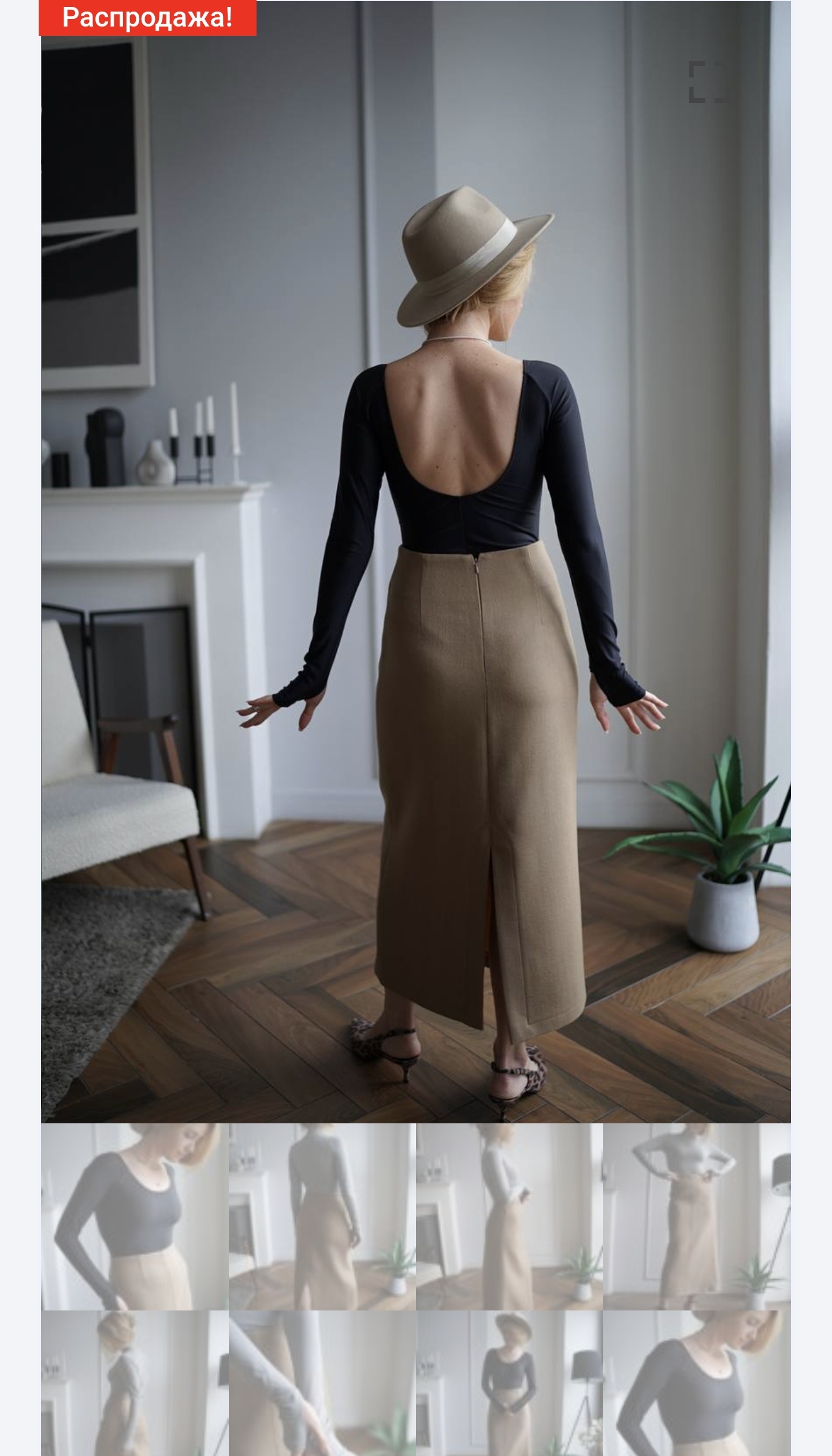This screenshot has width=832, height=1456.
Task: Select the side-profile standing thumbnail beside the fireplace
Action: point(509,1216)
